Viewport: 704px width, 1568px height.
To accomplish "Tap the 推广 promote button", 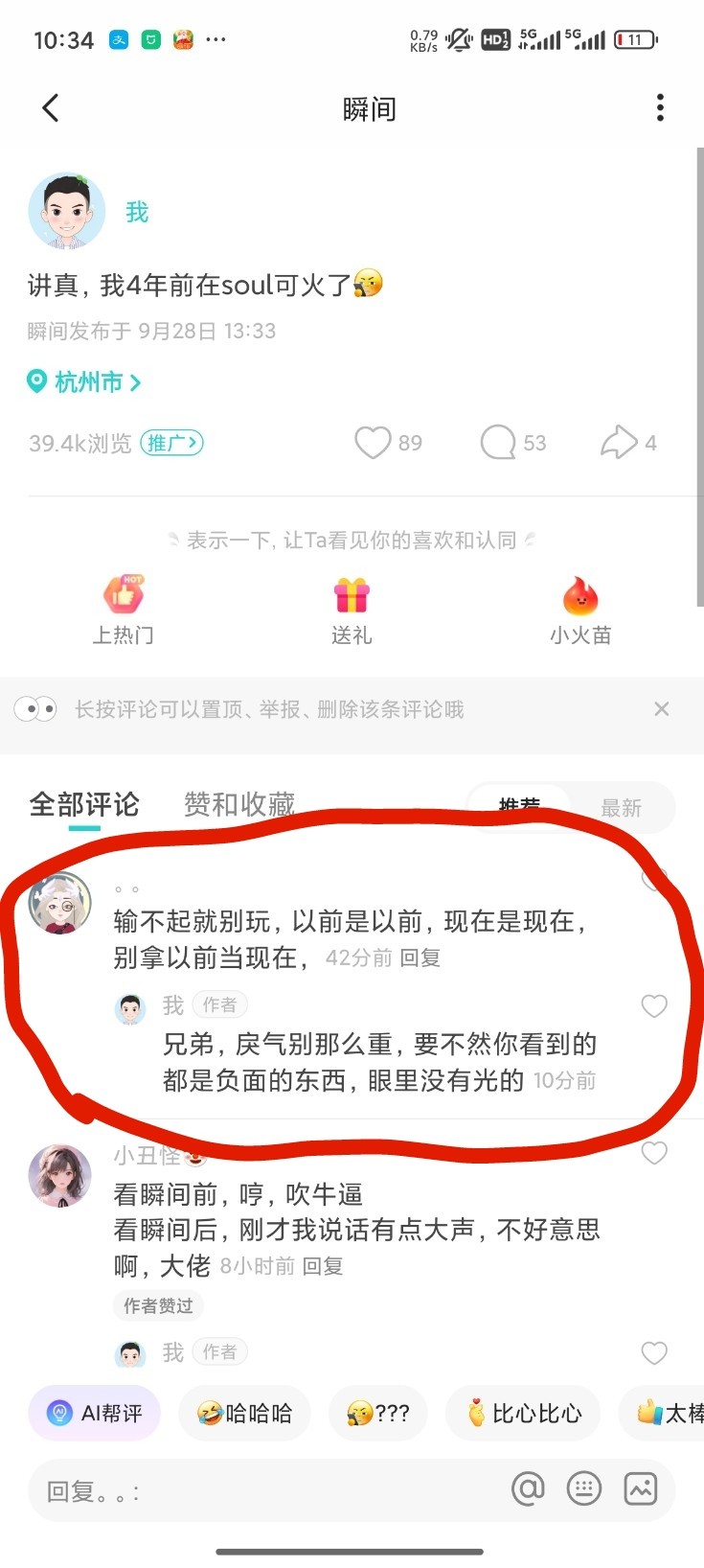I will (171, 443).
